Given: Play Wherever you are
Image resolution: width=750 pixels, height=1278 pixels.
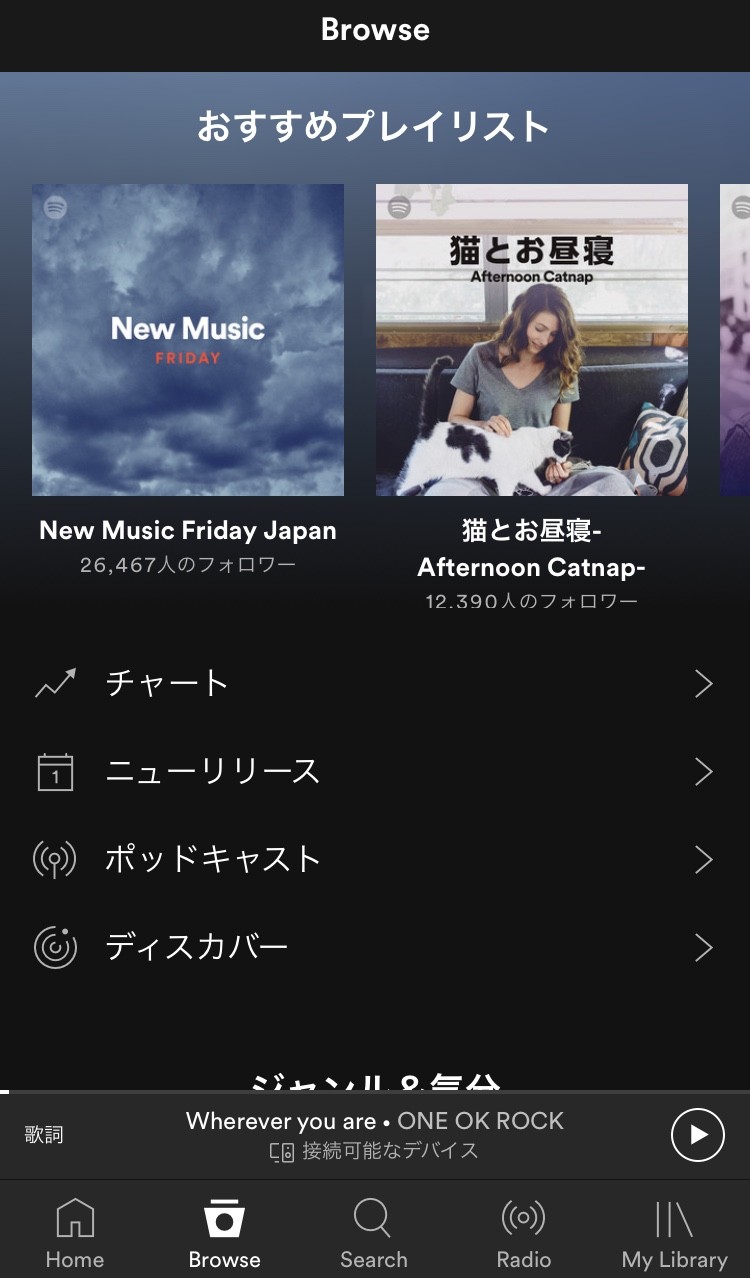Looking at the screenshot, I should (x=697, y=1135).
